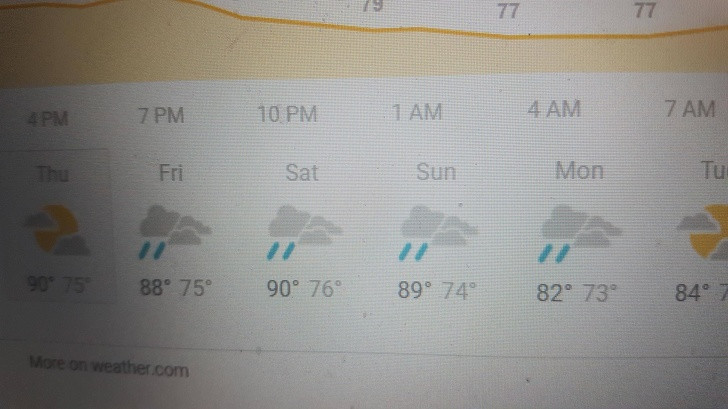Select the Fri forecast day
This screenshot has height=409, width=728.
pyautogui.click(x=173, y=230)
